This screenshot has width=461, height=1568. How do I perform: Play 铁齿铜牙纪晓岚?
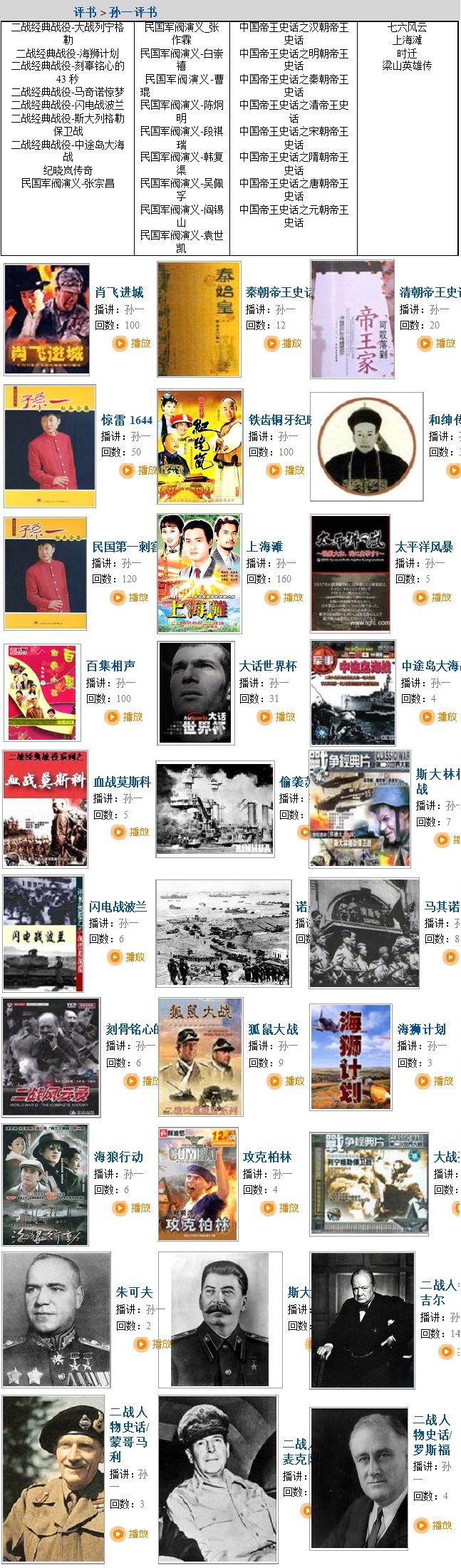[286, 470]
